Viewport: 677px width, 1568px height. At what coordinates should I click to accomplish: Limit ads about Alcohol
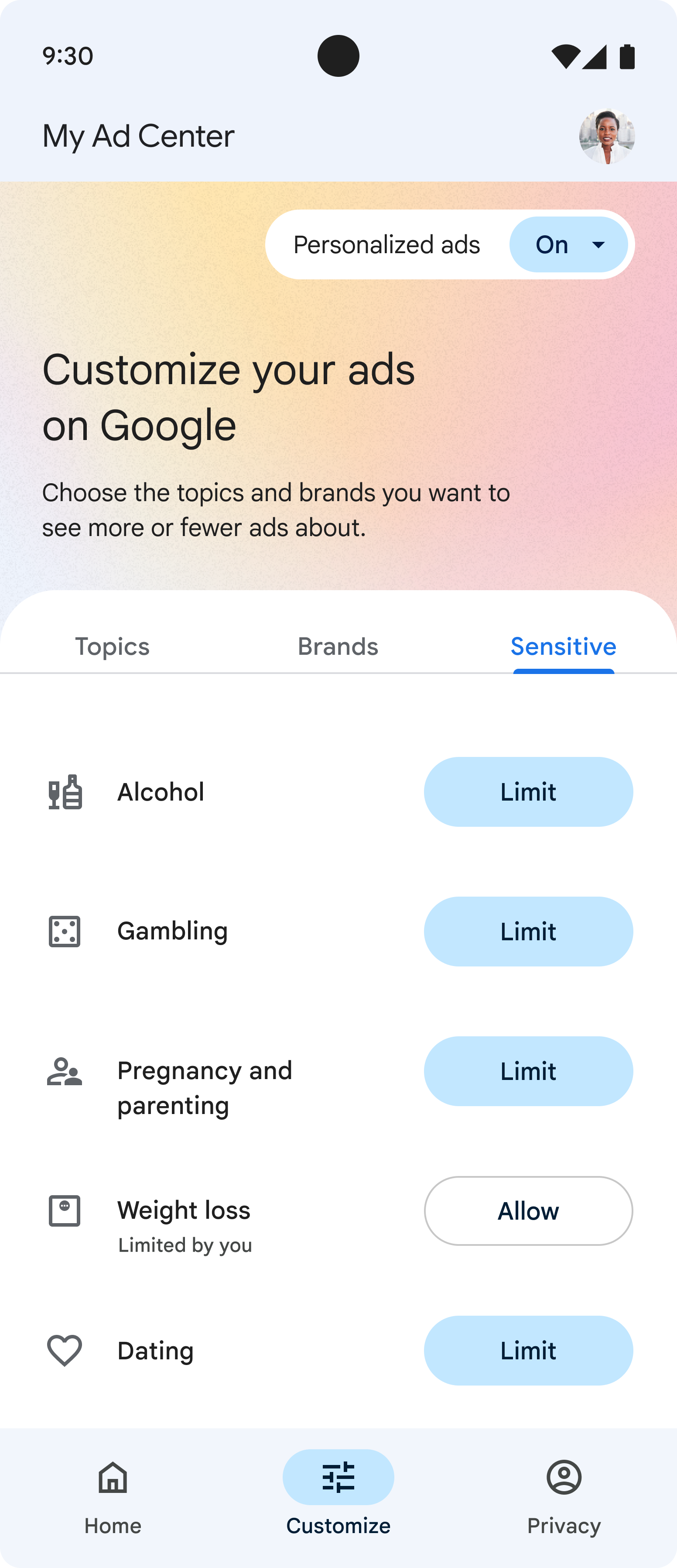pyautogui.click(x=528, y=792)
